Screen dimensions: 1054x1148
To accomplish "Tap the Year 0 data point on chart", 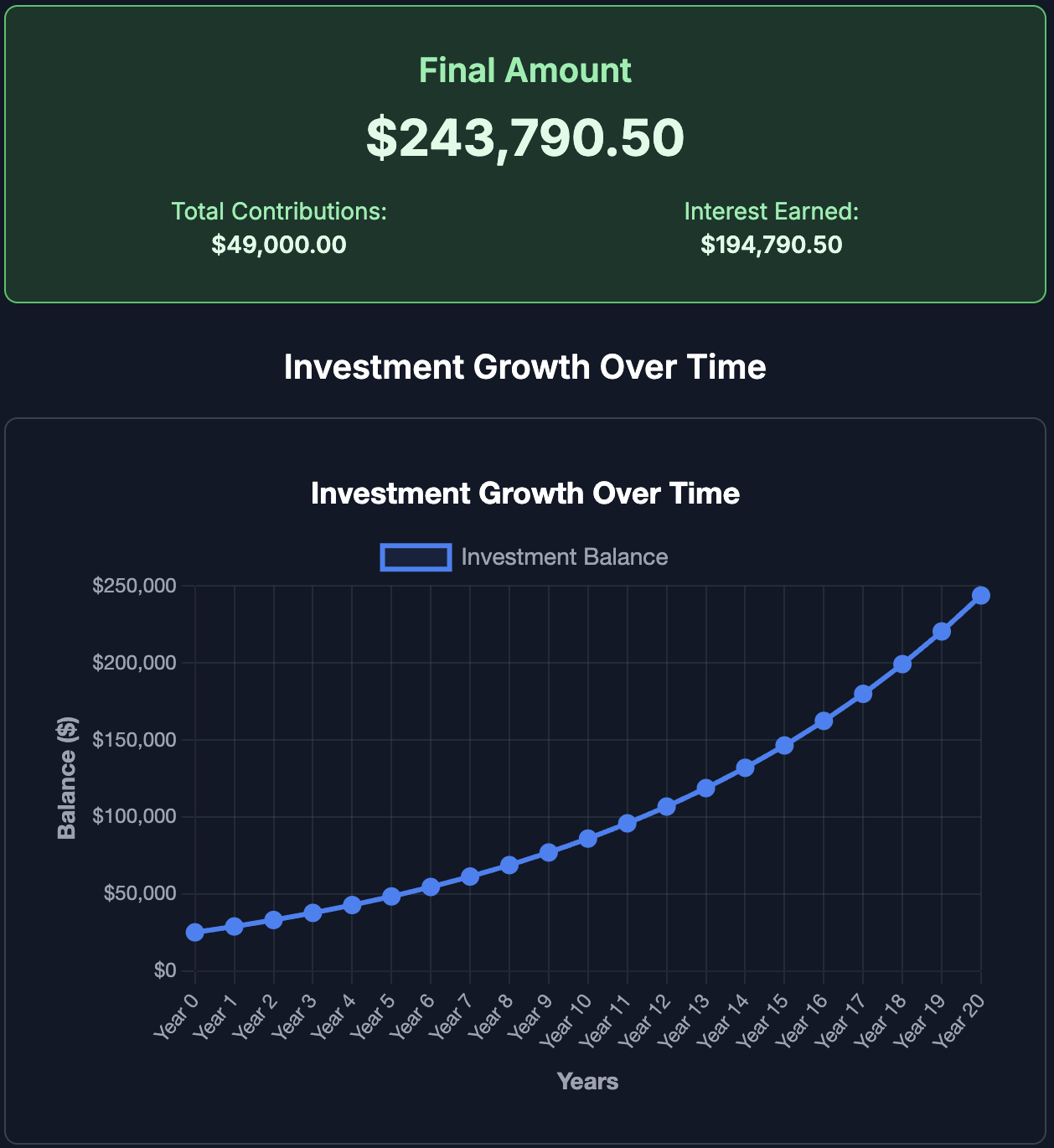I will (x=194, y=933).
